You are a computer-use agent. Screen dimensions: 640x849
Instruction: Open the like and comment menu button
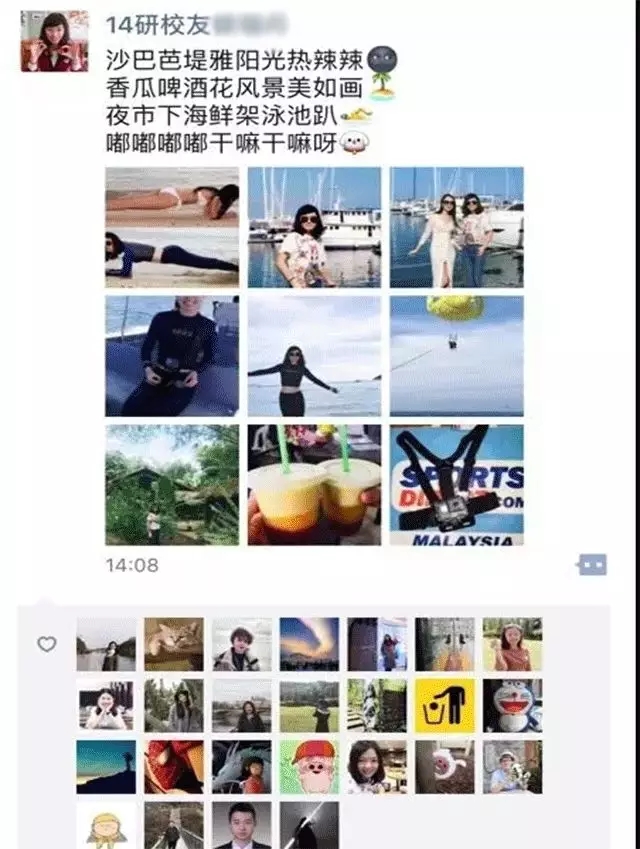point(591,565)
